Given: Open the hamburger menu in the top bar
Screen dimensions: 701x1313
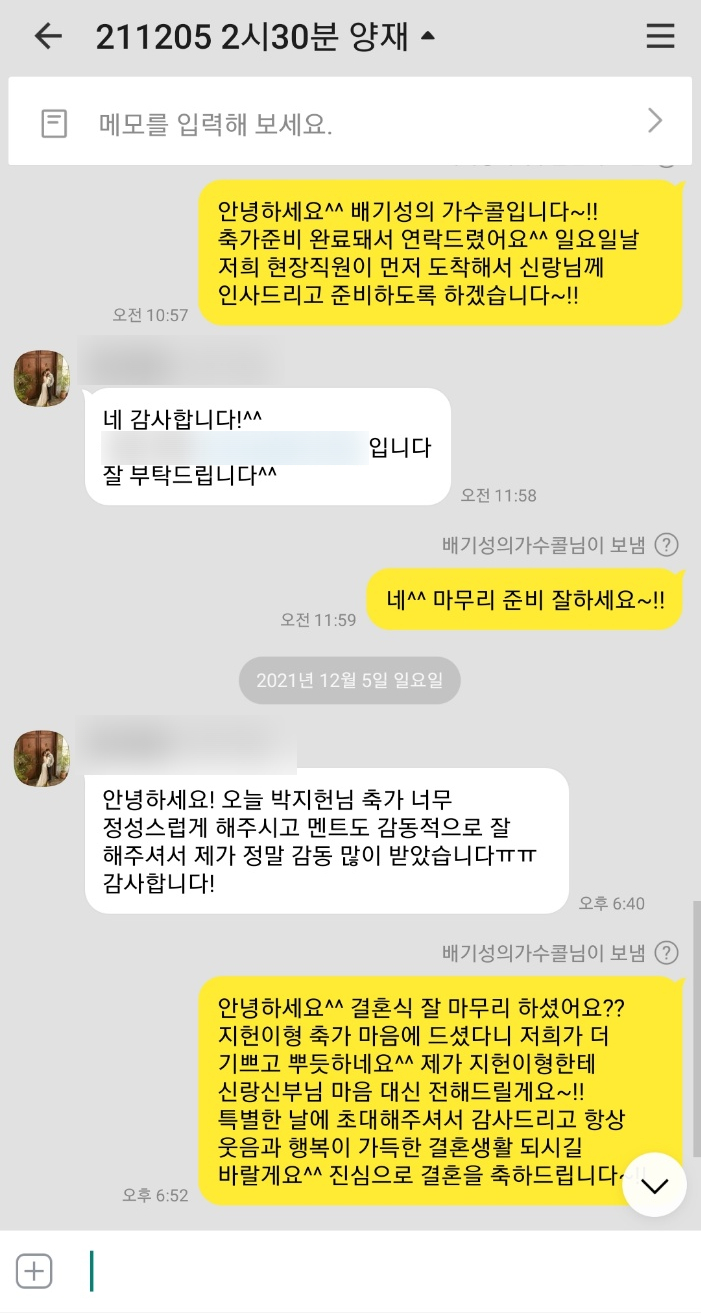Looking at the screenshot, I should tap(660, 37).
